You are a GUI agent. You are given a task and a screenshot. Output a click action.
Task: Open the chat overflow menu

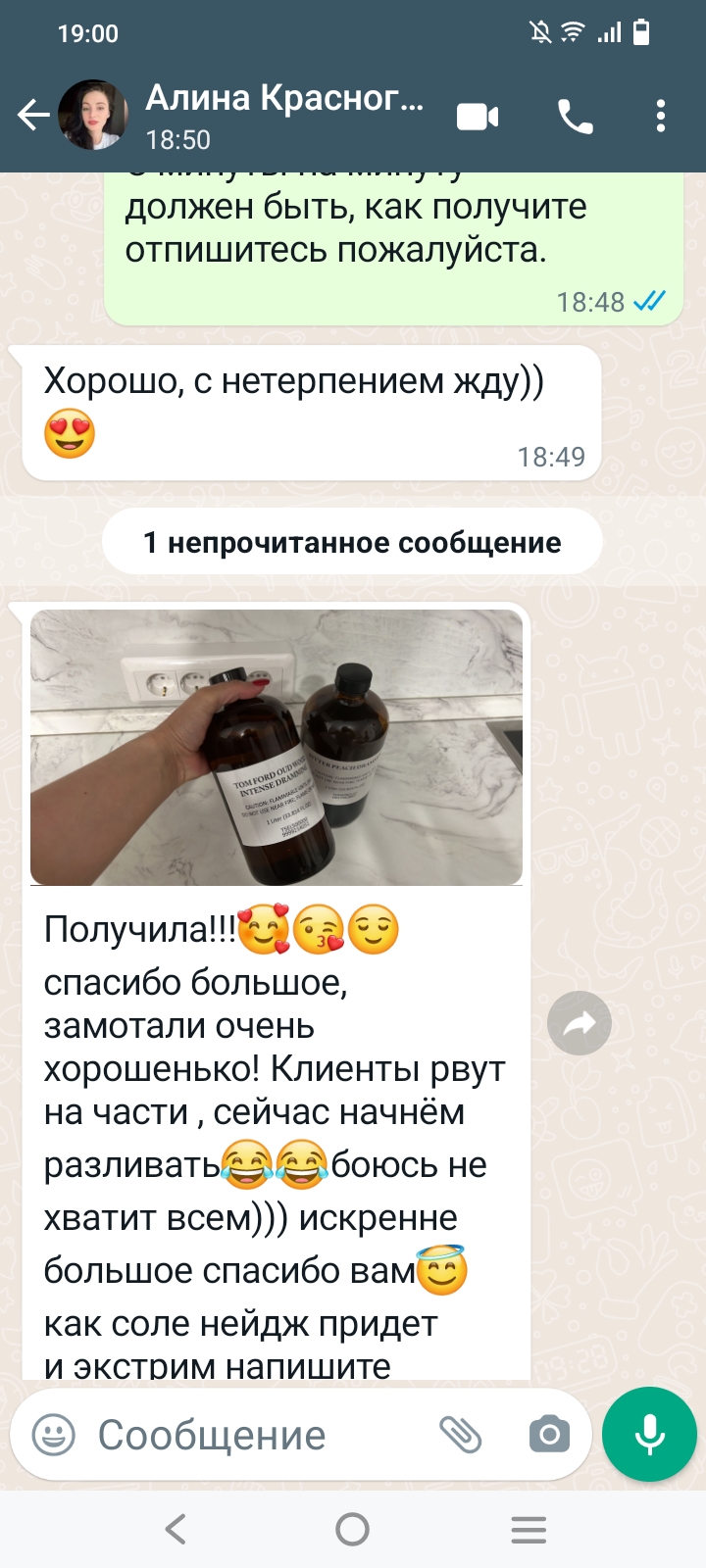(661, 117)
